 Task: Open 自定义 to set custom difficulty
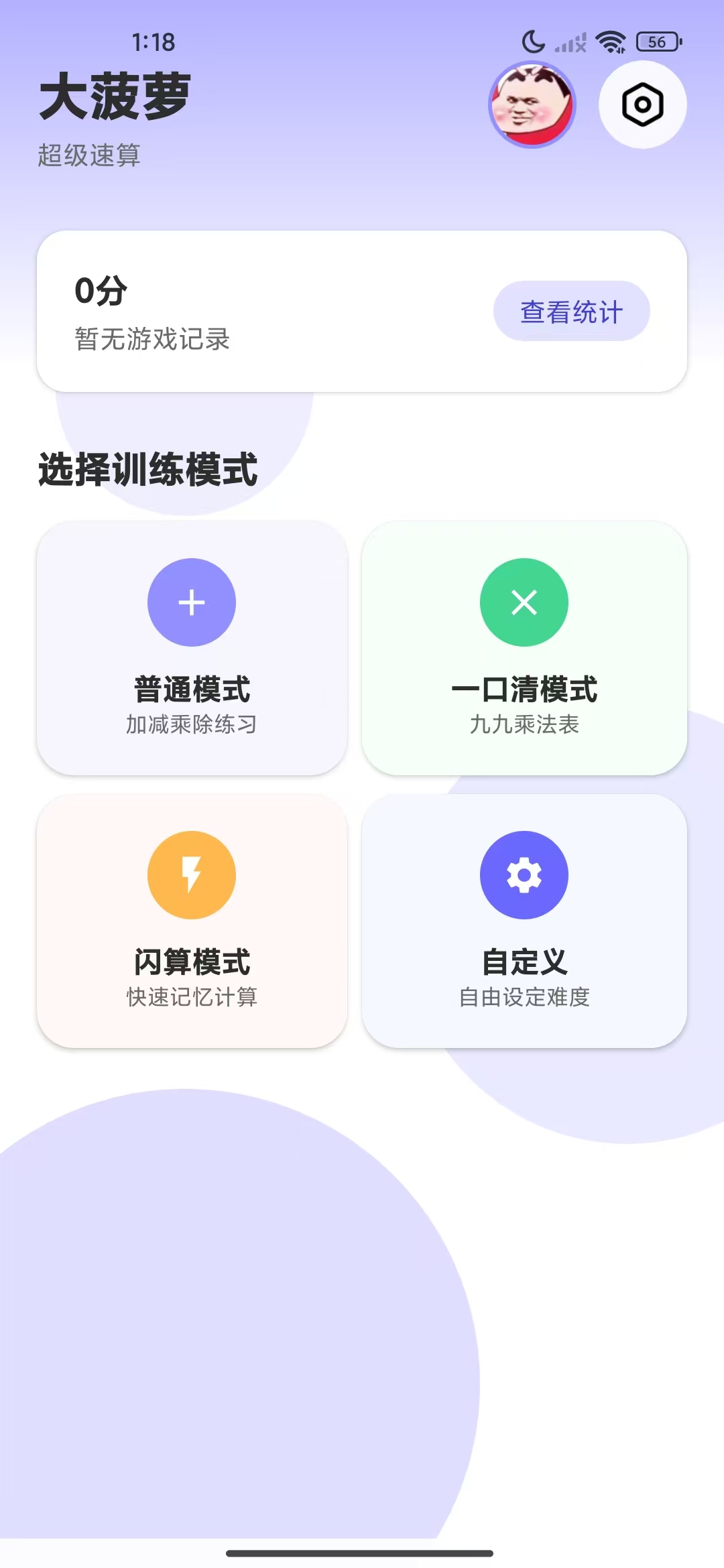[x=524, y=919]
